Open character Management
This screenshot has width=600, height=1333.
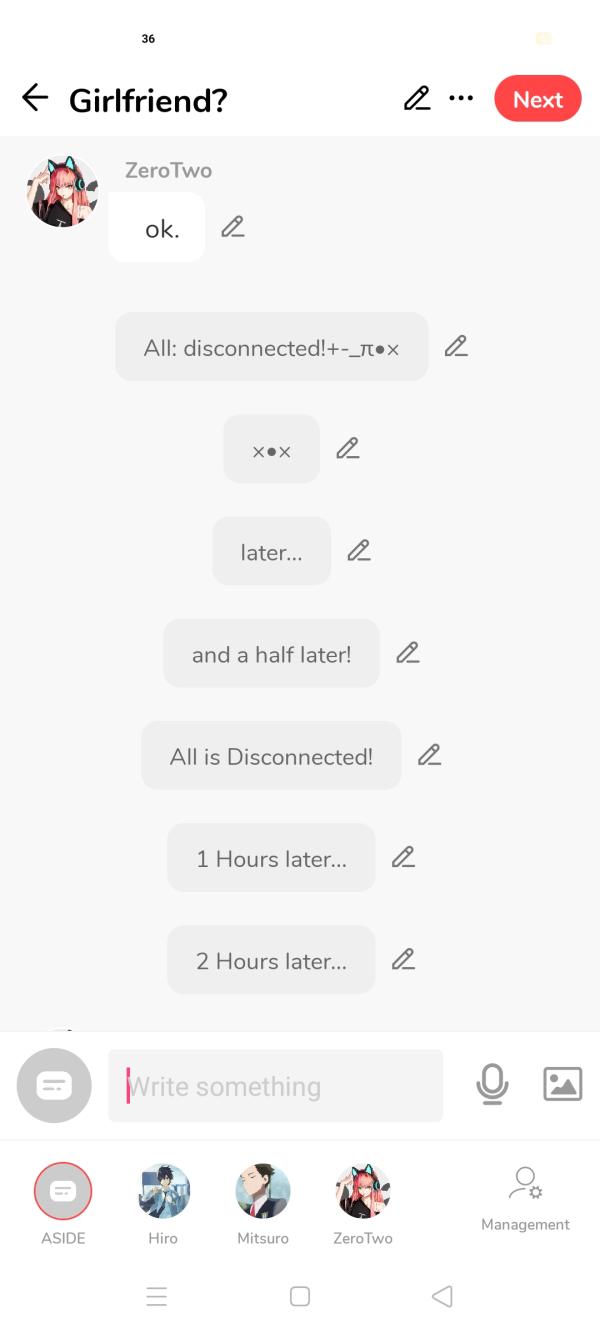click(525, 1197)
